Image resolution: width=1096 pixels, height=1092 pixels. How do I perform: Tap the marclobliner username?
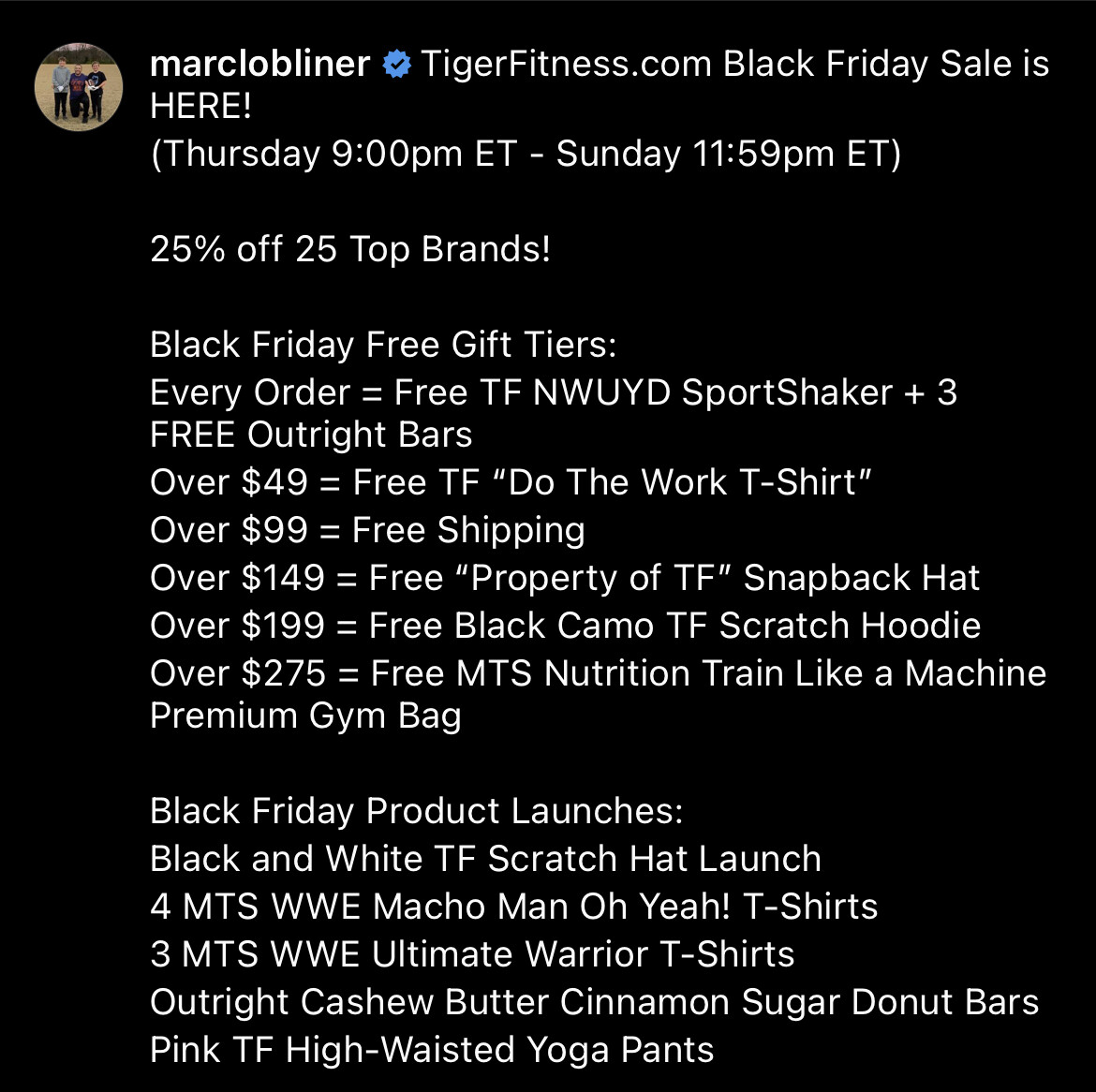(x=259, y=64)
